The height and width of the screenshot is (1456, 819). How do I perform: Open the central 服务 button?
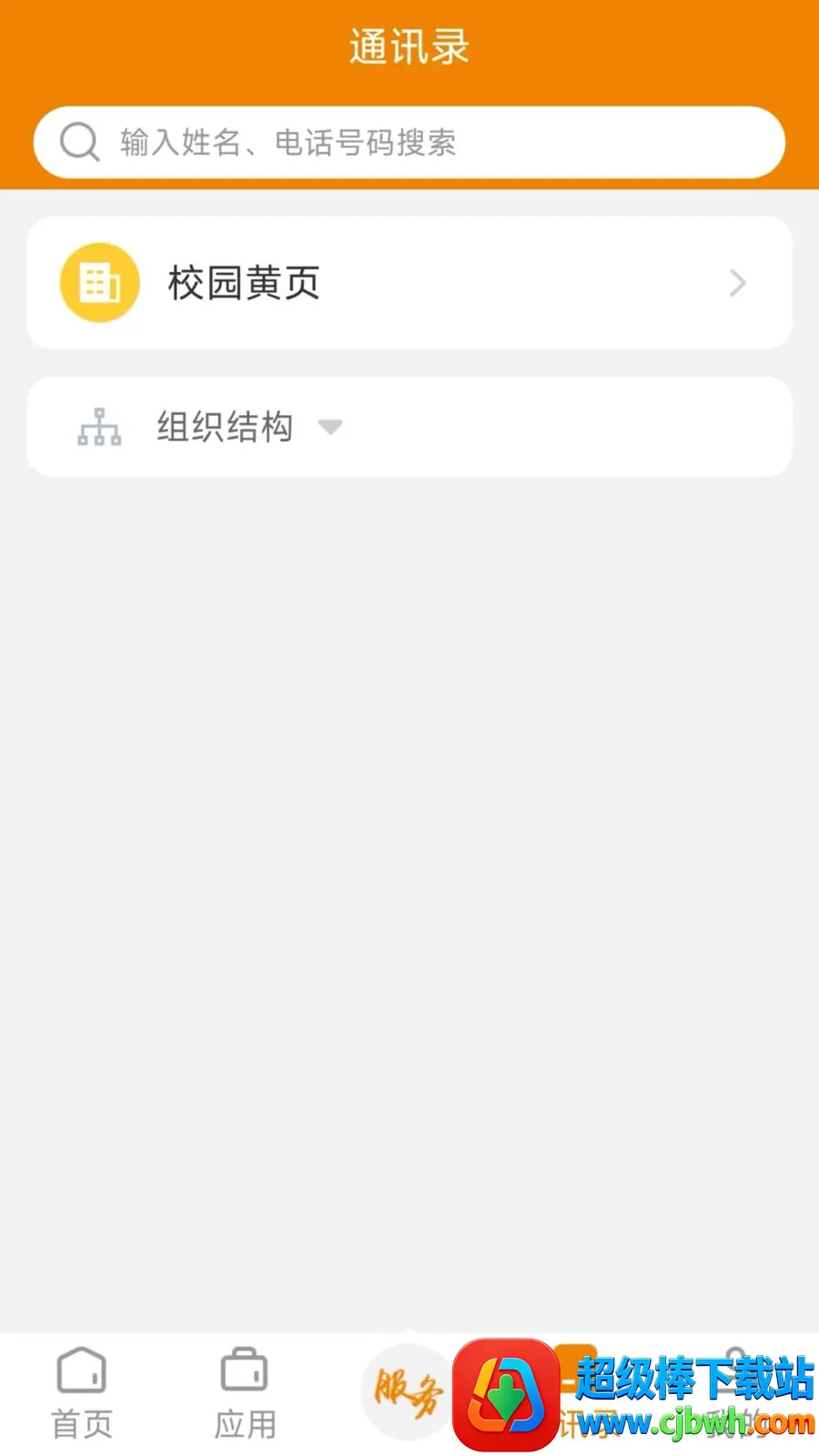pyautogui.click(x=408, y=1391)
